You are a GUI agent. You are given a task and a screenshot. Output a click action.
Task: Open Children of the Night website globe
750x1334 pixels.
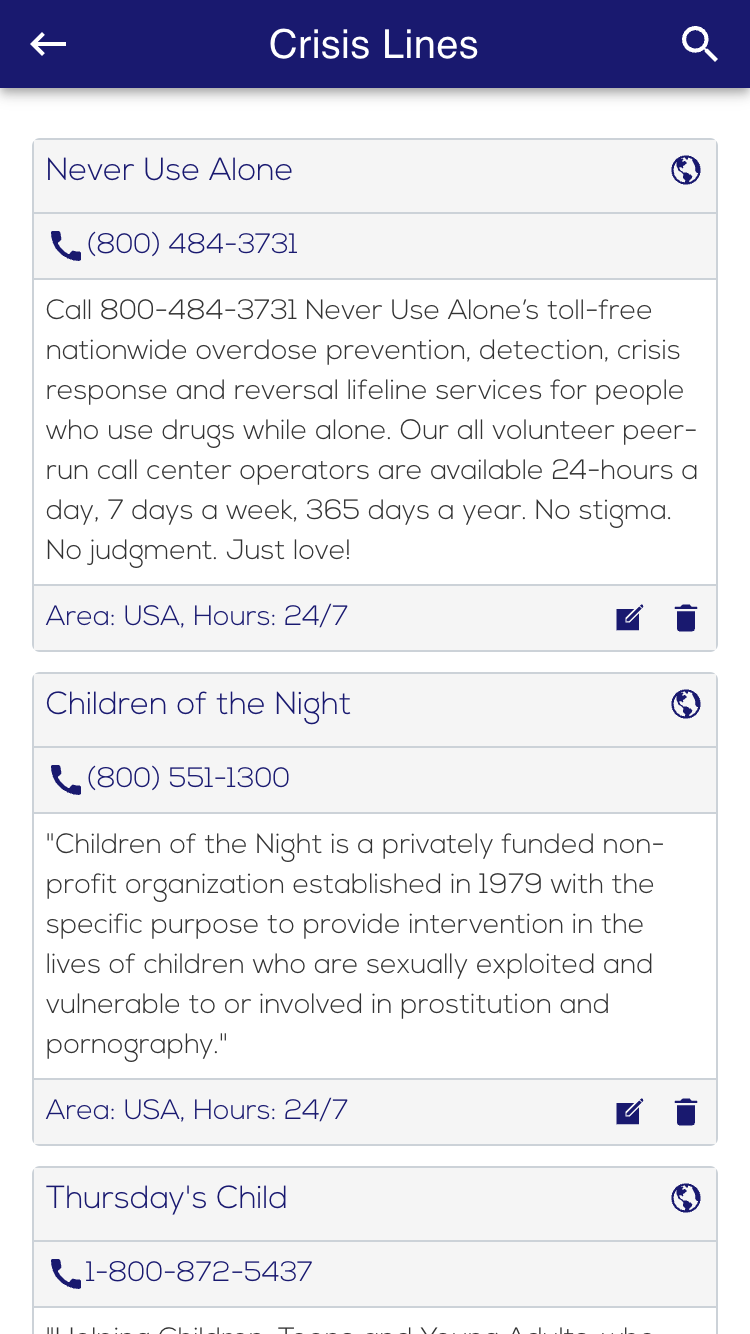pos(685,704)
